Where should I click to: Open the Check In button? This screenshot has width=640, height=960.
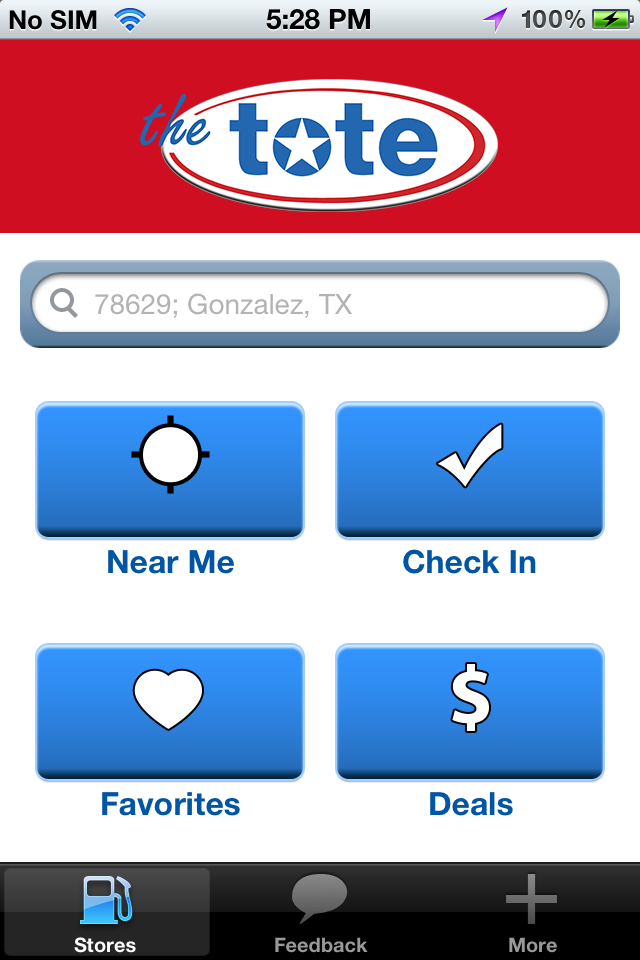point(470,470)
